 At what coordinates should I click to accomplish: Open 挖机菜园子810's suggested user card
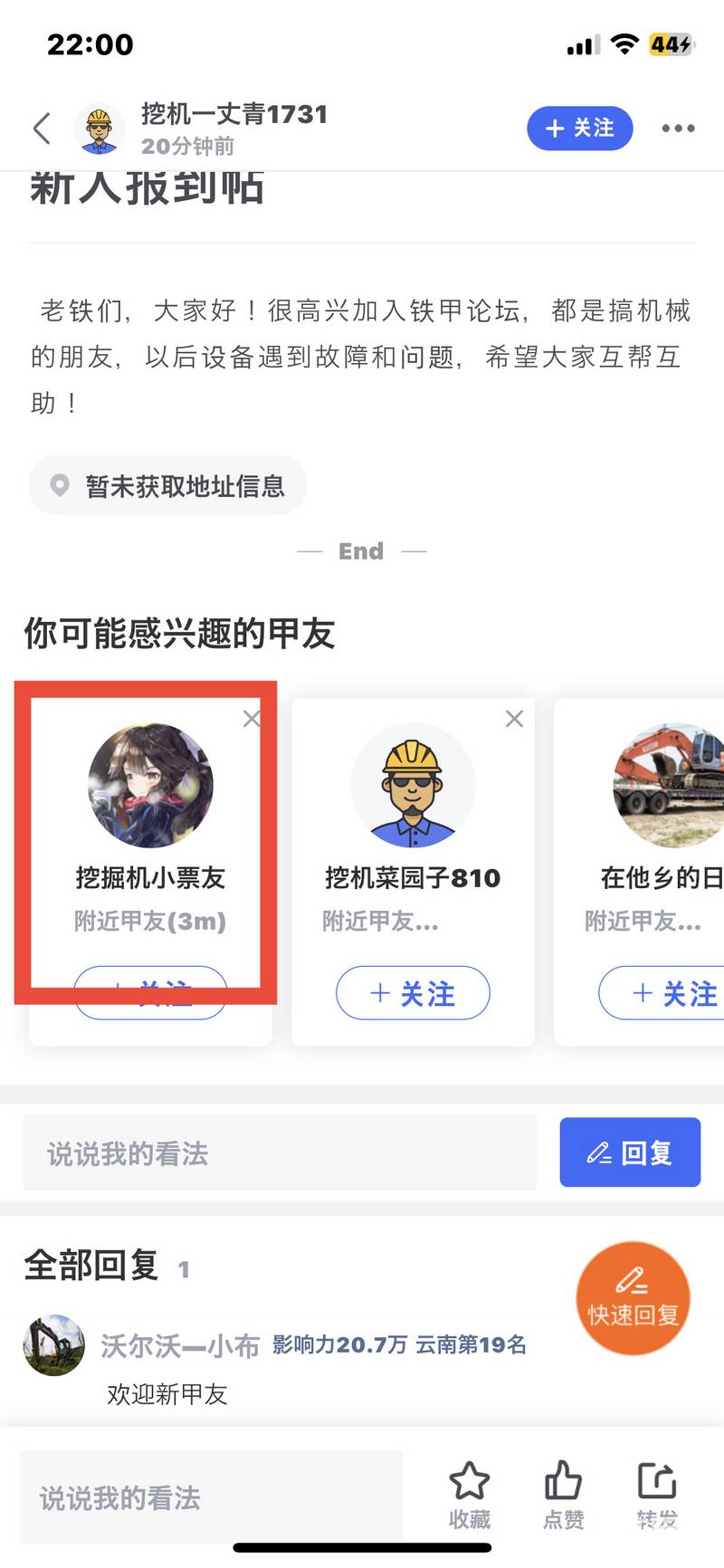[413, 815]
